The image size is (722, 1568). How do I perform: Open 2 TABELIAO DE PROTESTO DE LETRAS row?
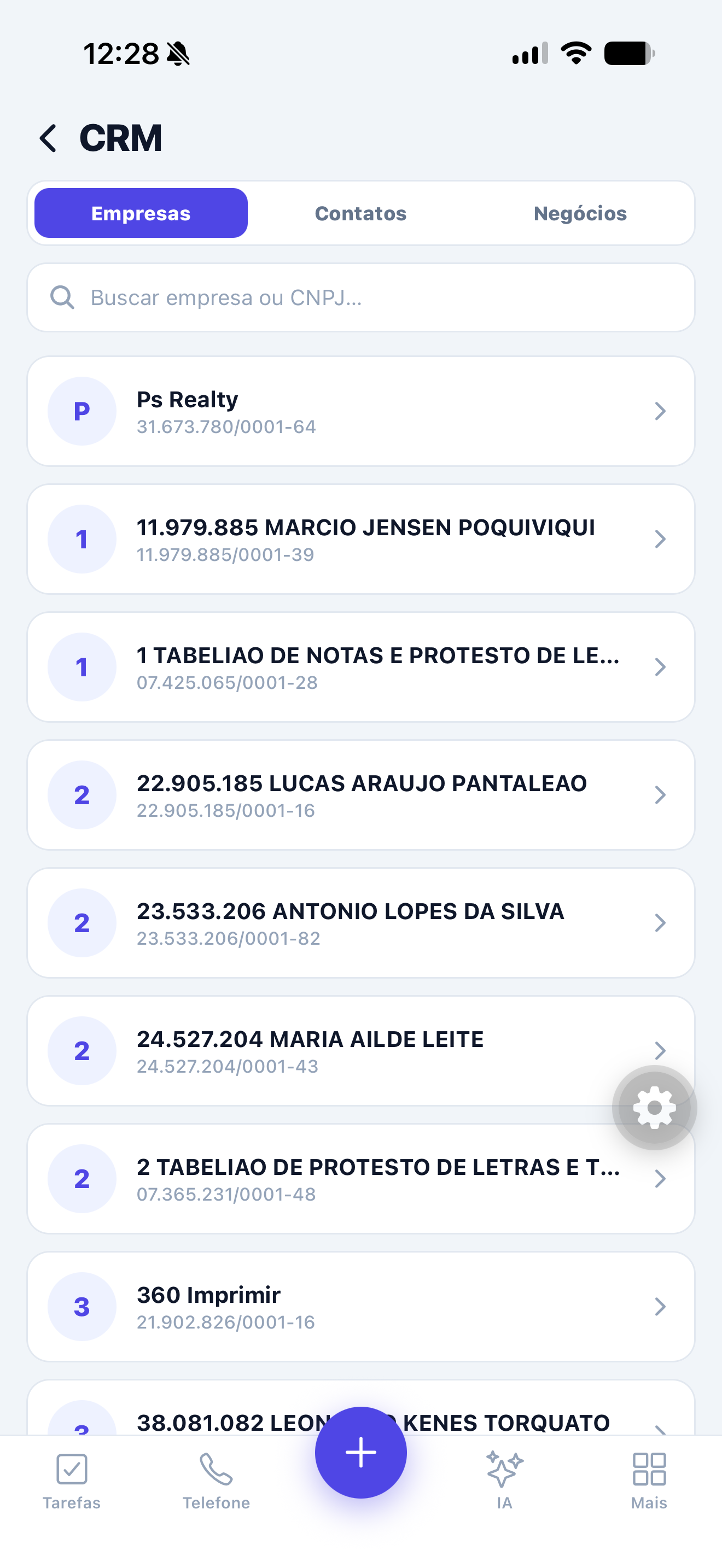point(361,1178)
